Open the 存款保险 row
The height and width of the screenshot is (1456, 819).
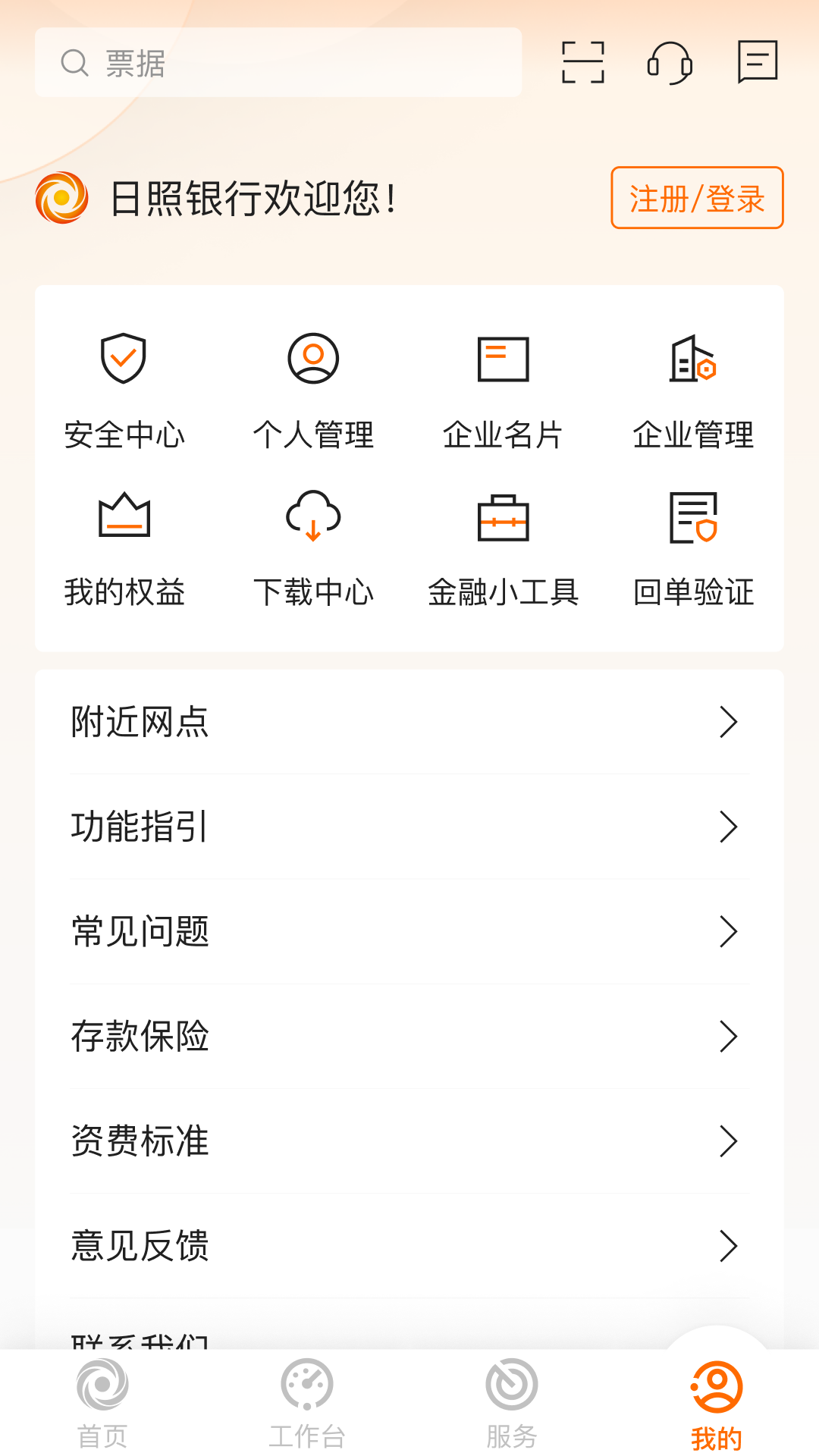[x=409, y=1036]
